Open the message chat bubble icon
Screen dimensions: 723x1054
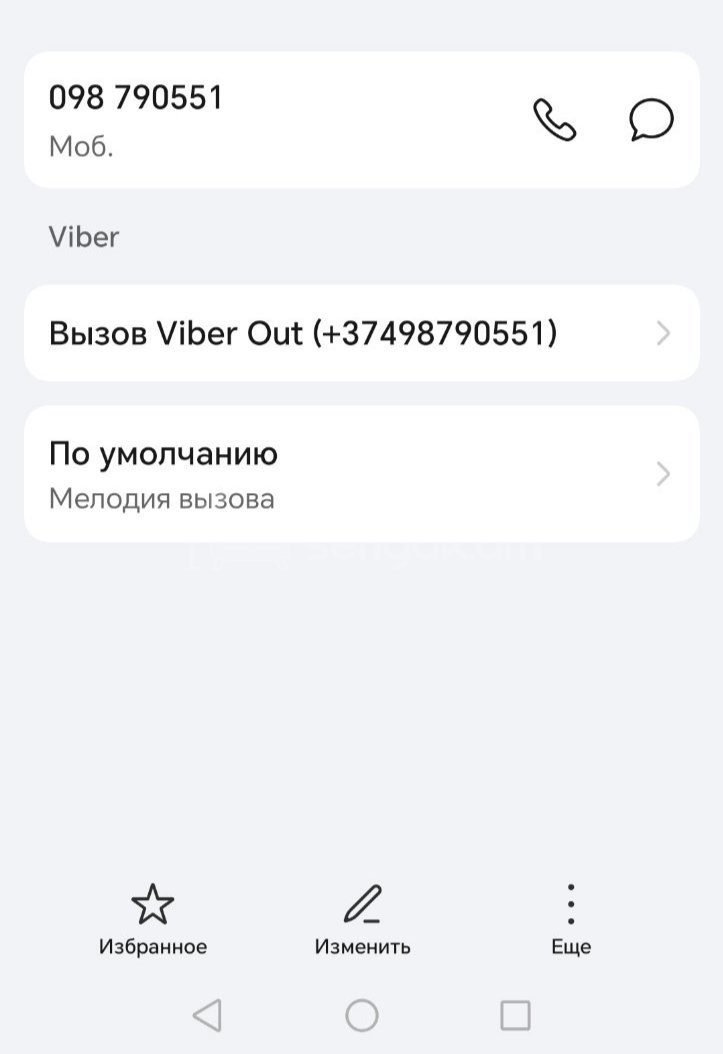click(651, 121)
